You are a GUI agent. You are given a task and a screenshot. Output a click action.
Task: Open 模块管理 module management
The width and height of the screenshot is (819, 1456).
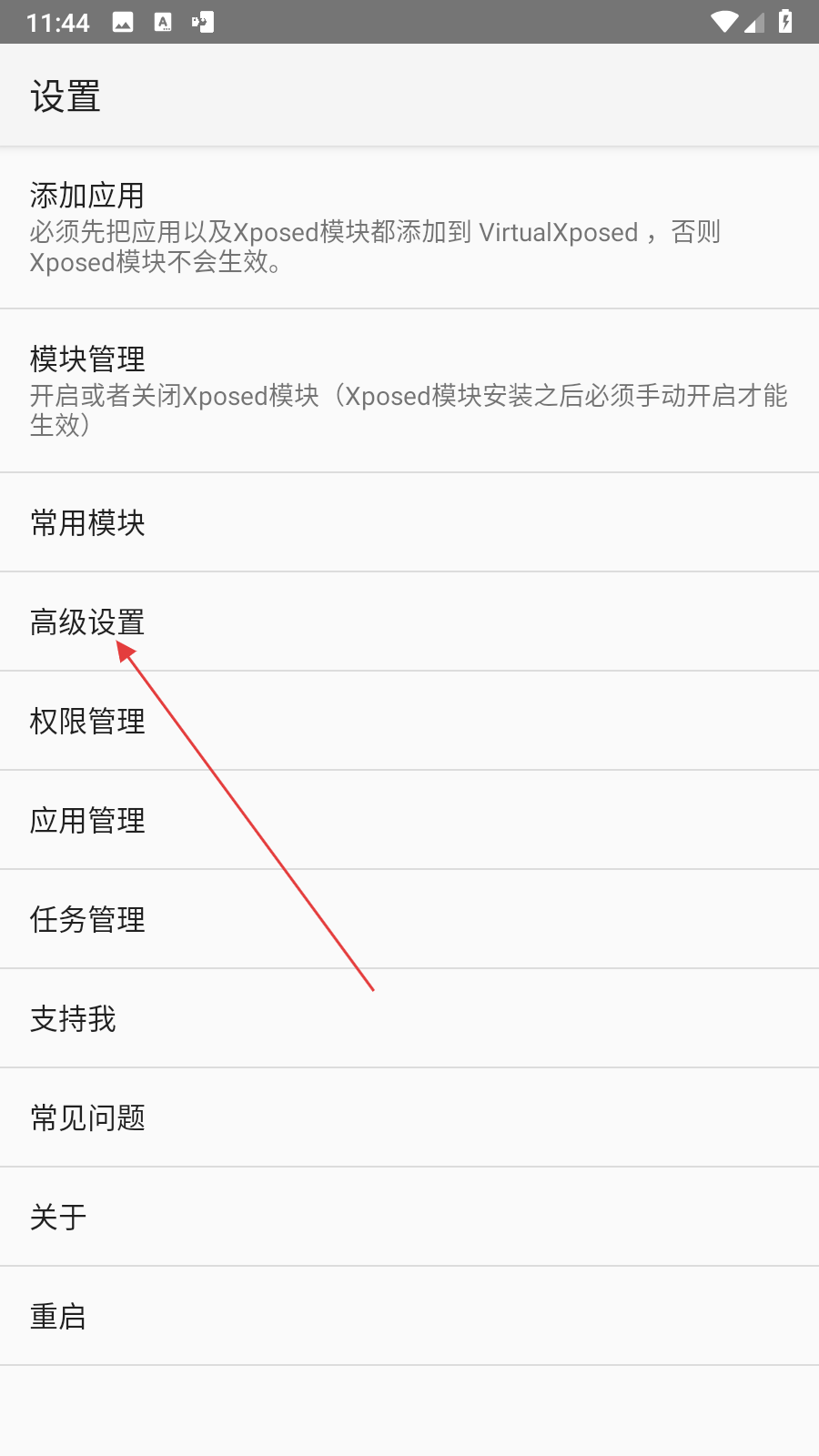[409, 390]
